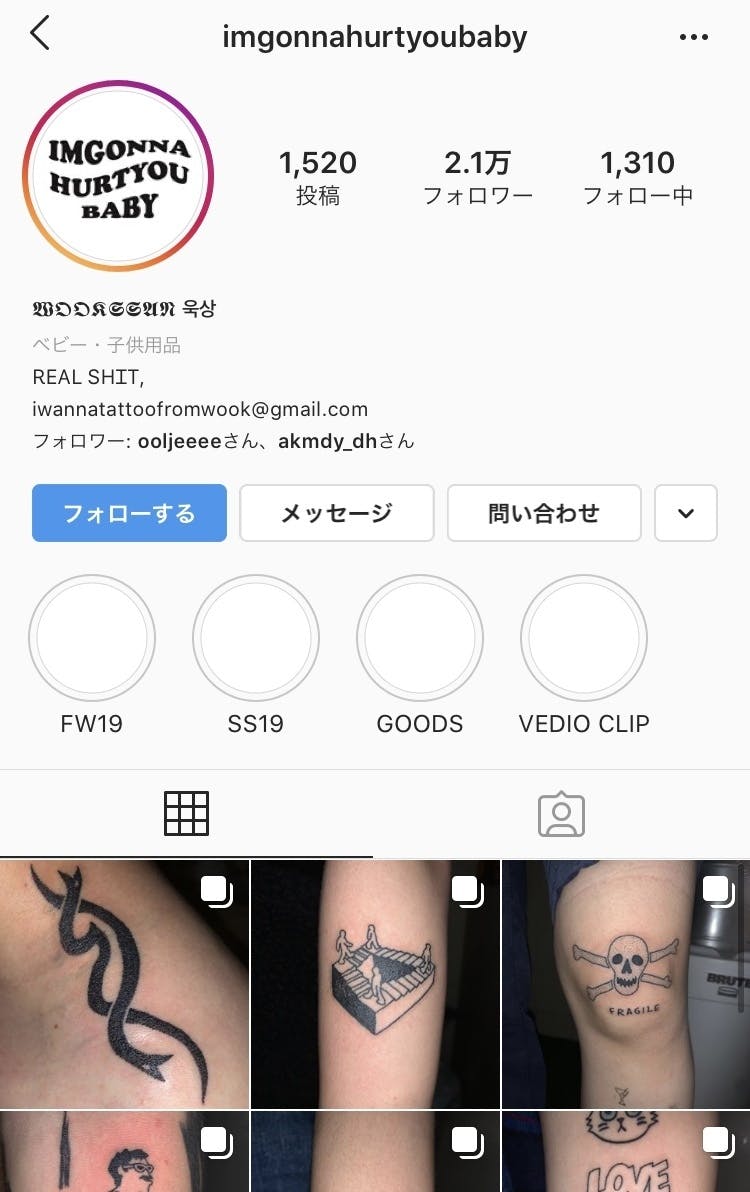The height and width of the screenshot is (1192, 750).
Task: Go back using the top-left arrow
Action: (x=39, y=35)
